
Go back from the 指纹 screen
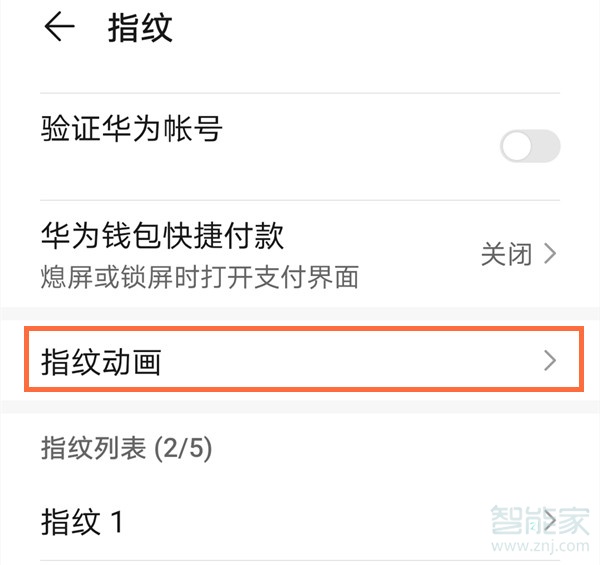pyautogui.click(x=59, y=28)
